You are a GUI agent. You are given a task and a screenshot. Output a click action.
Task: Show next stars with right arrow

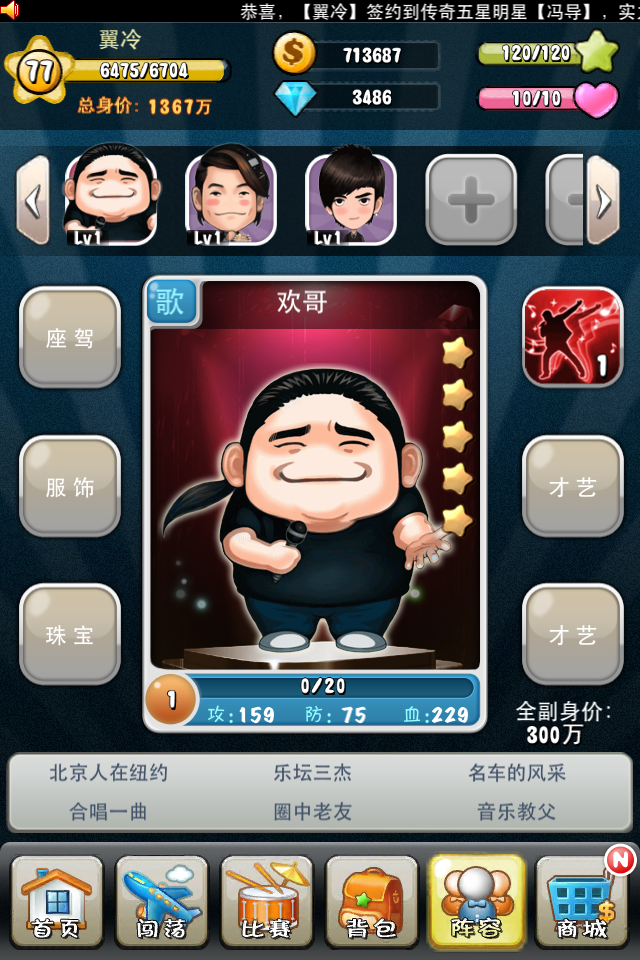[x=603, y=201]
